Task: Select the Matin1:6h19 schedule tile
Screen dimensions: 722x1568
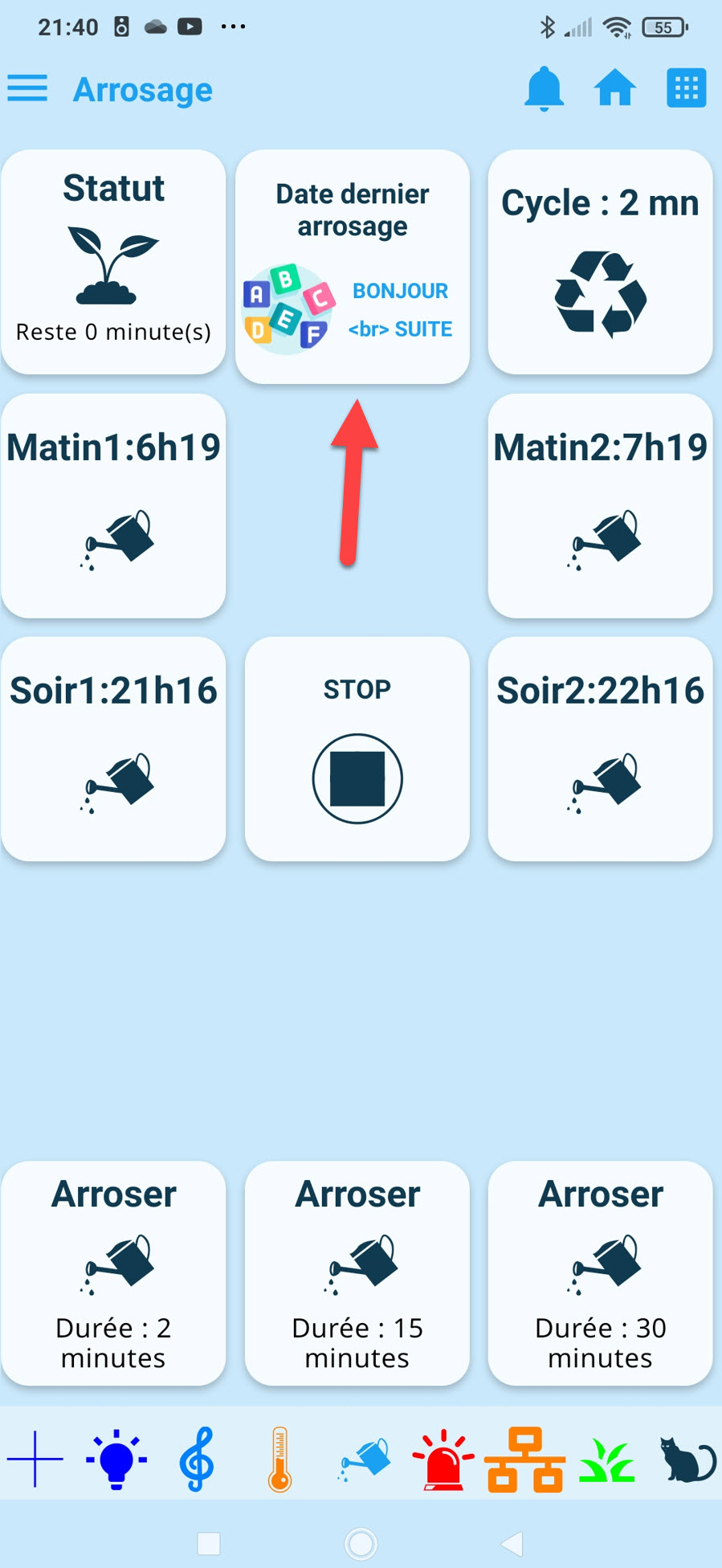Action: pyautogui.click(x=113, y=505)
